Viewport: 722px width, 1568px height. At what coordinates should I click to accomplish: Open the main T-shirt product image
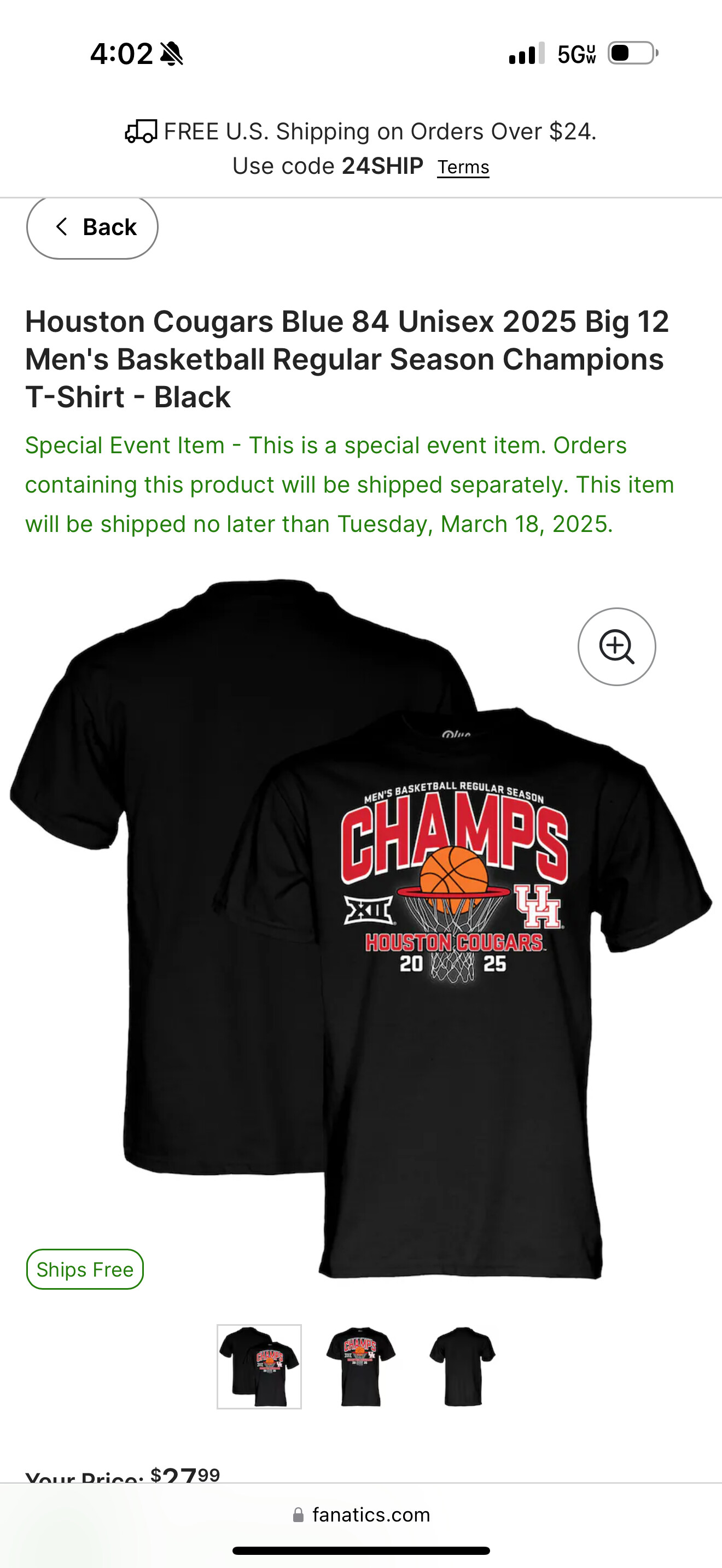(x=360, y=931)
